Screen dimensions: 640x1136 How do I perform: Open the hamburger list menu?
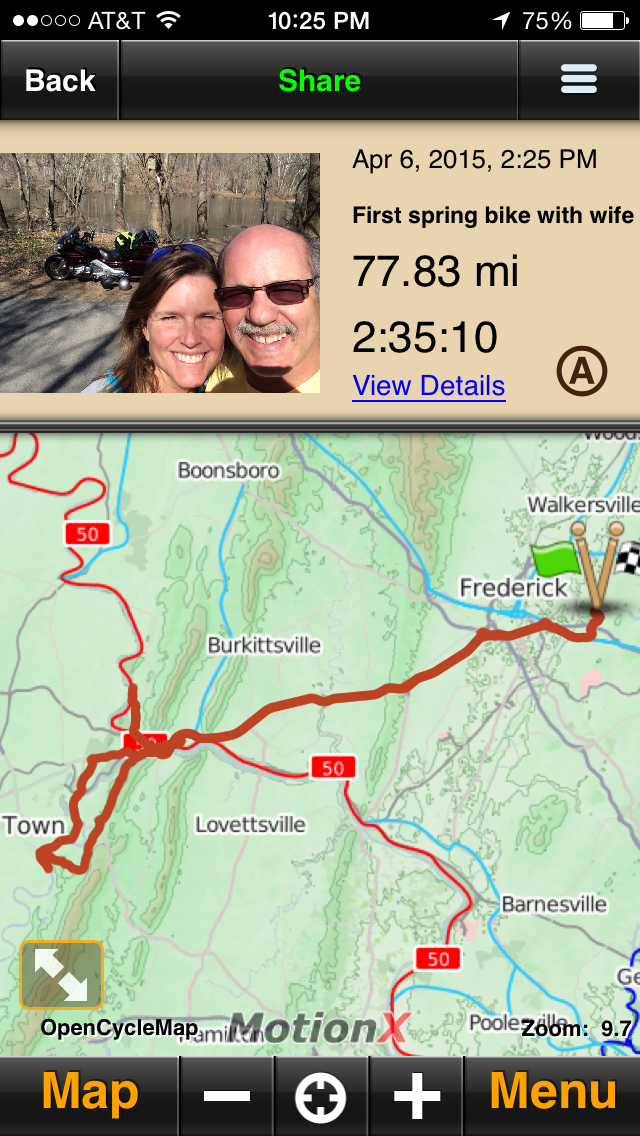tap(579, 80)
